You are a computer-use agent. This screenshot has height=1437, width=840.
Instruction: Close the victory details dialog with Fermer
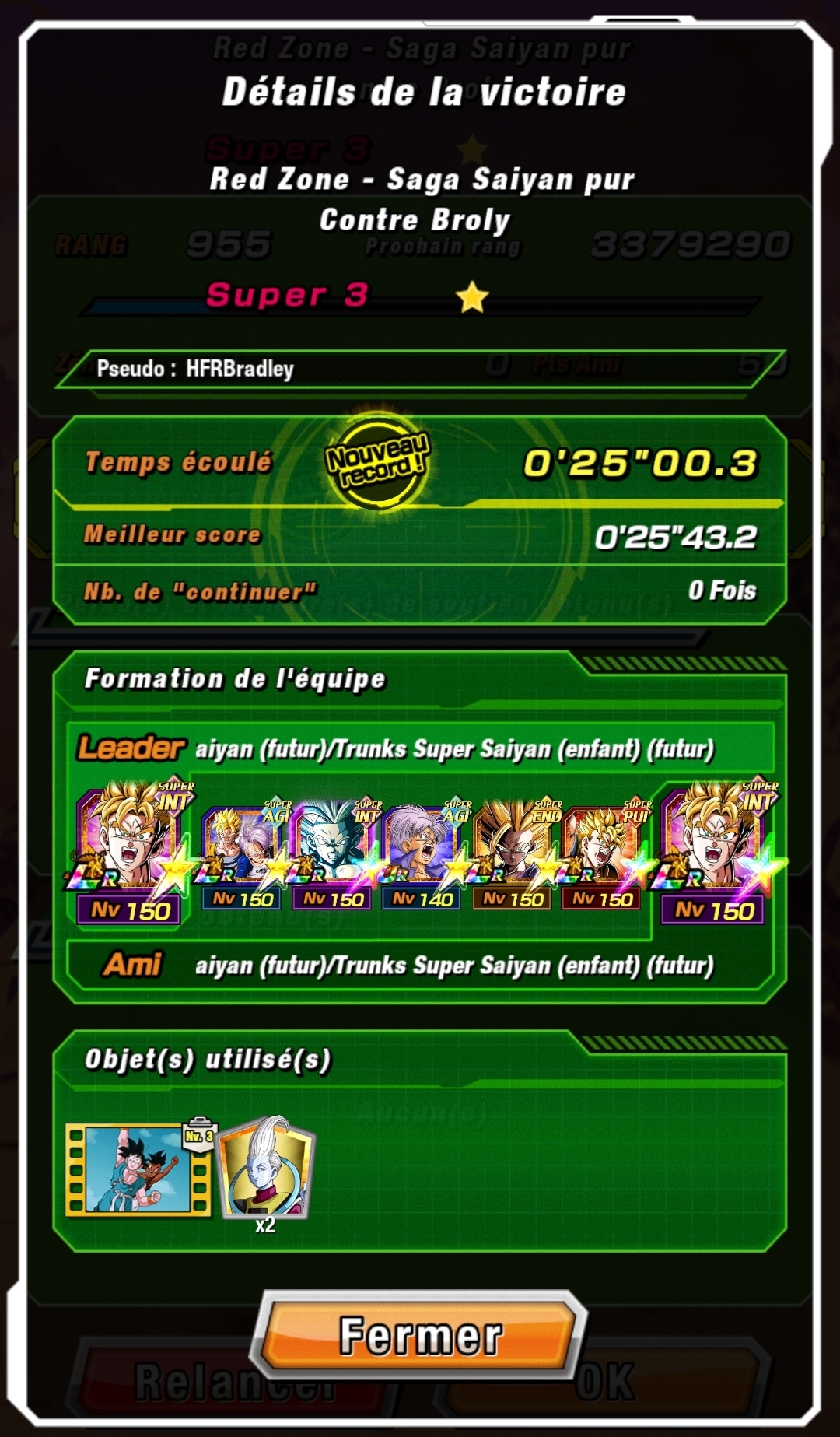coord(420,1334)
